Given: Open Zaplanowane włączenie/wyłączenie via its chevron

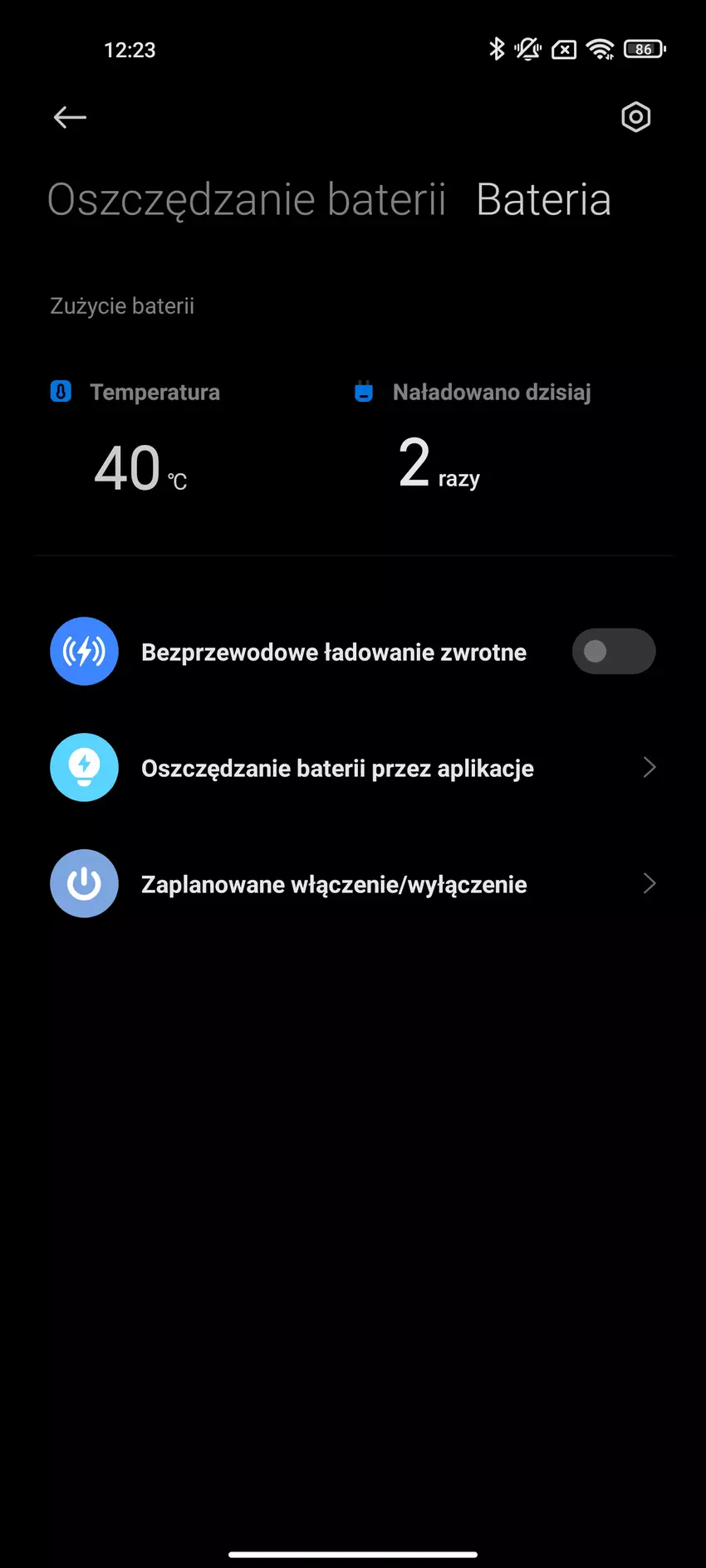Looking at the screenshot, I should pos(650,883).
